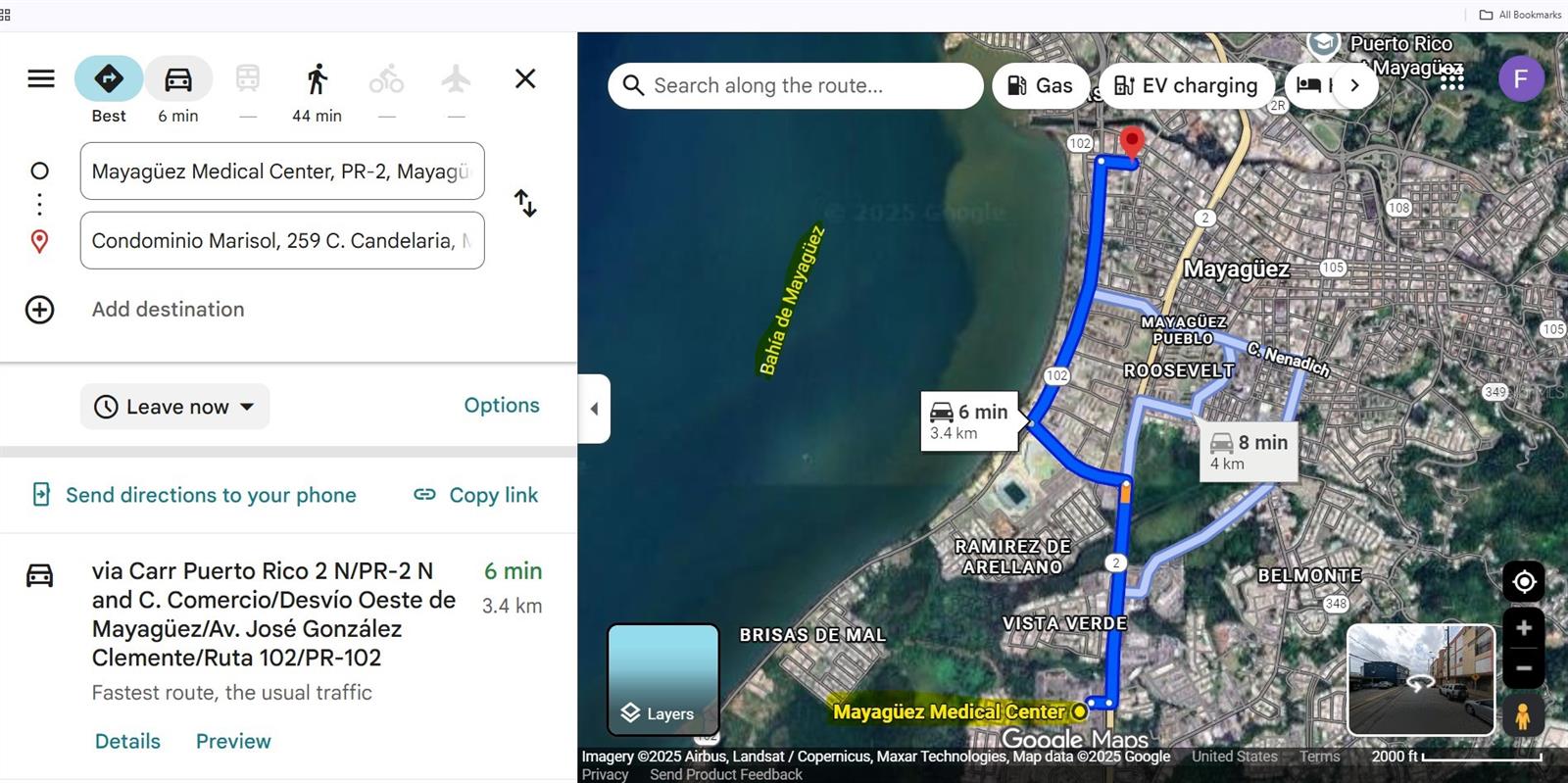
Task: Open Details for the PR-2 N route
Action: 127,741
